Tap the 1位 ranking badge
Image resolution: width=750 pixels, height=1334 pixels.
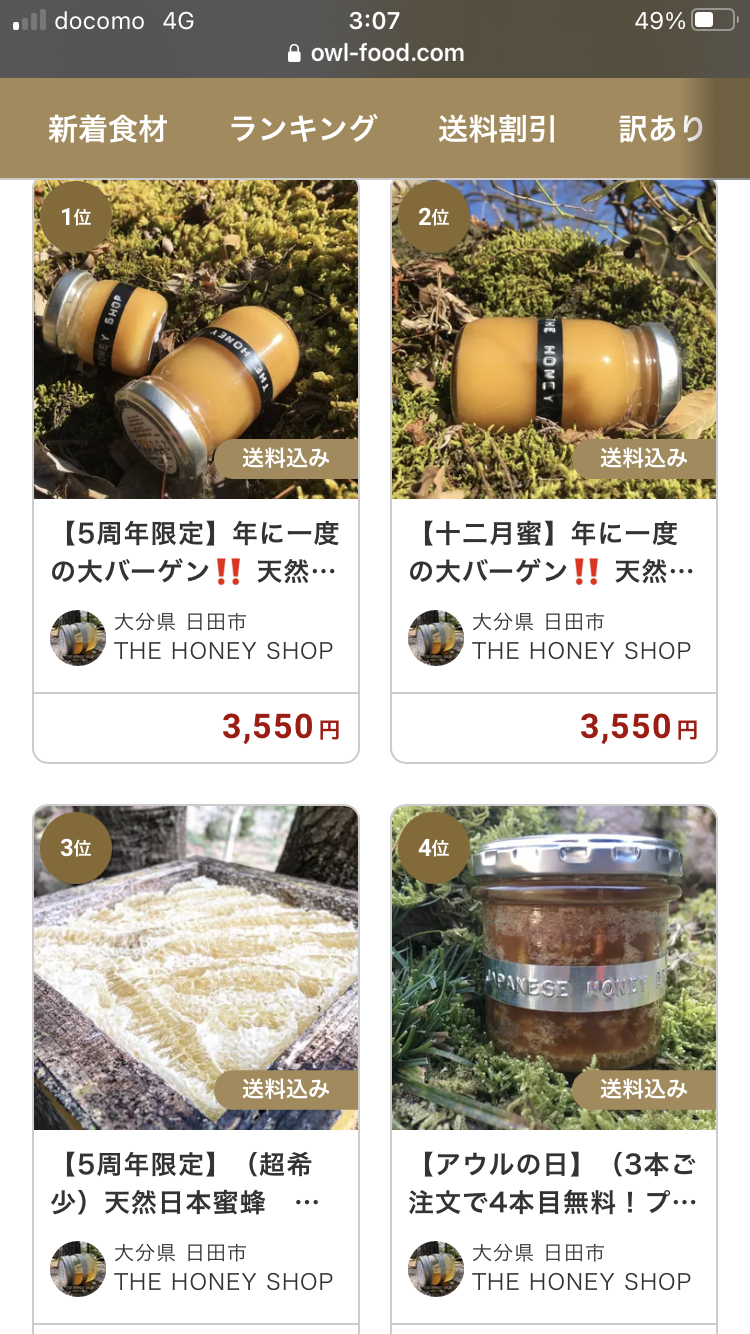75,217
